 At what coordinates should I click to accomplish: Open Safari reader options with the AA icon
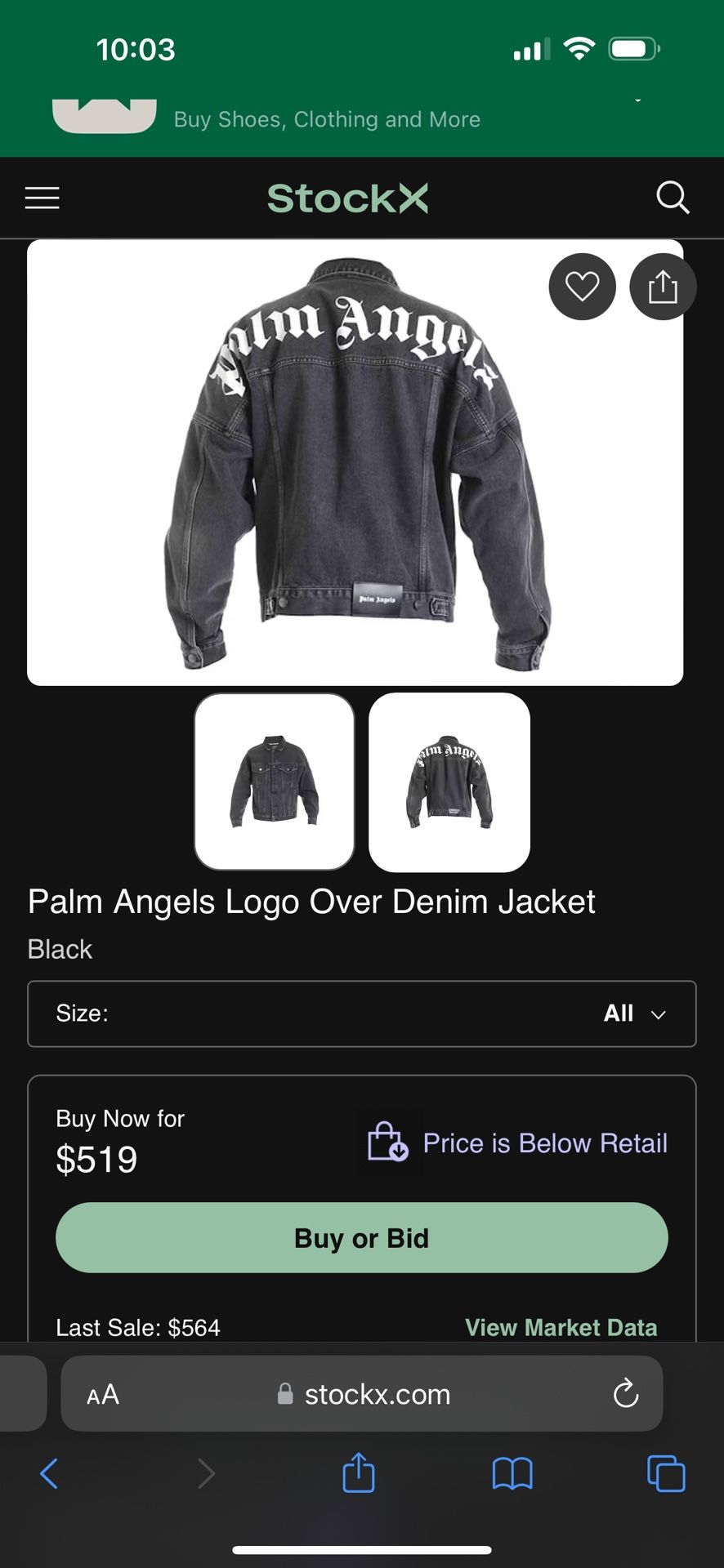click(x=102, y=1394)
